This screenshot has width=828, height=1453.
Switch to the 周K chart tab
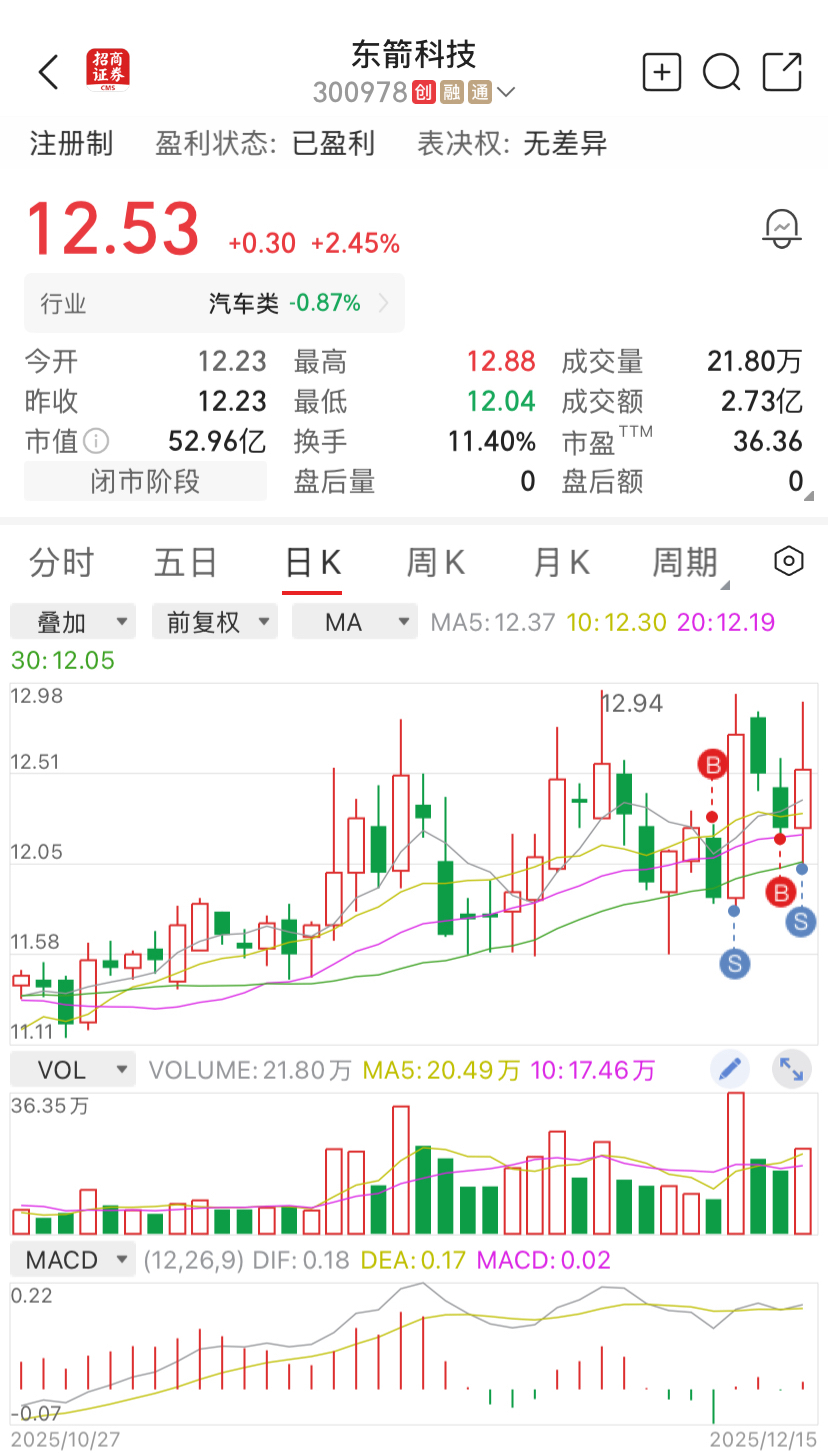(x=435, y=562)
